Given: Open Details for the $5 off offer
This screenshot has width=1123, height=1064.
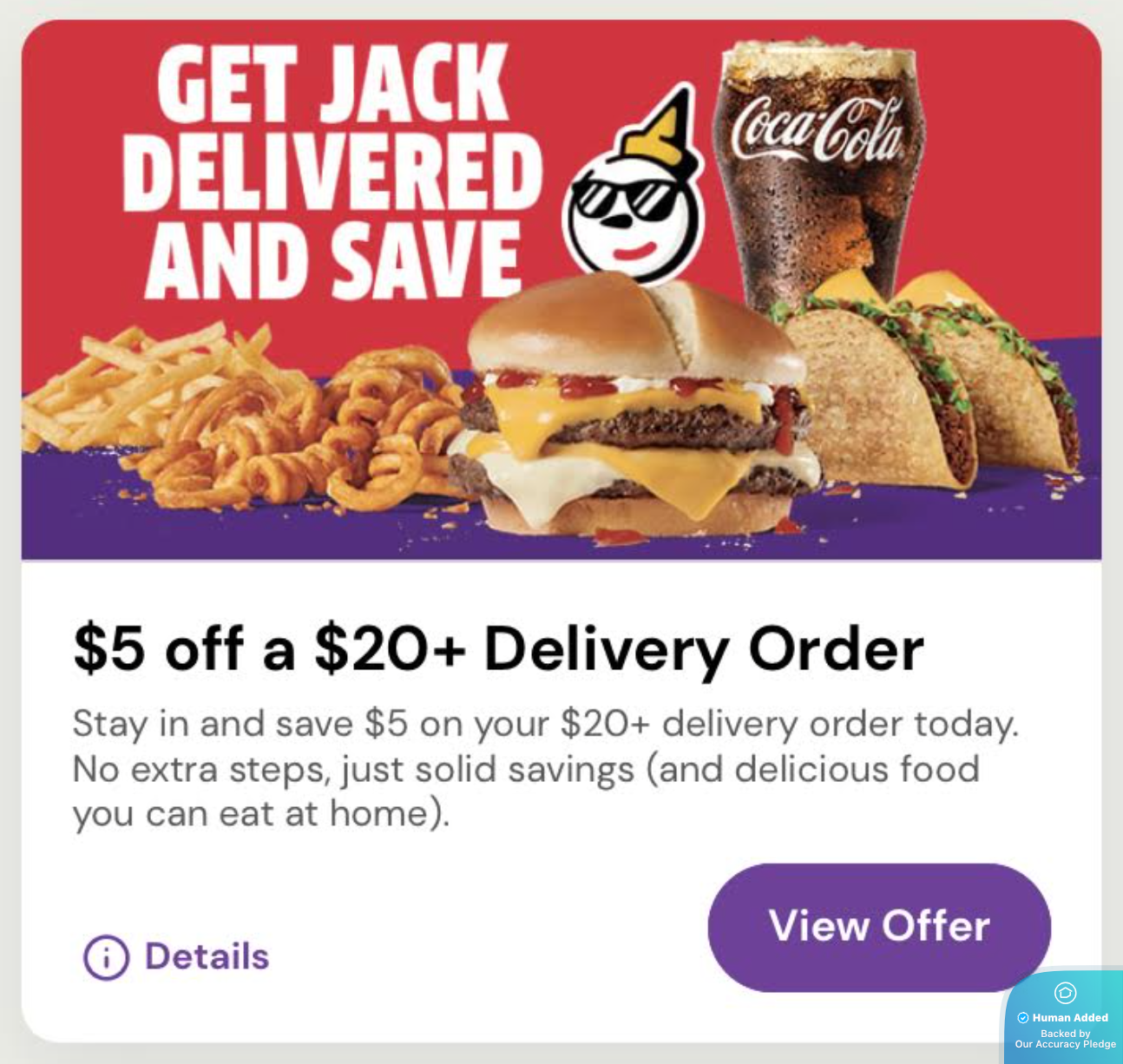Looking at the screenshot, I should [177, 956].
